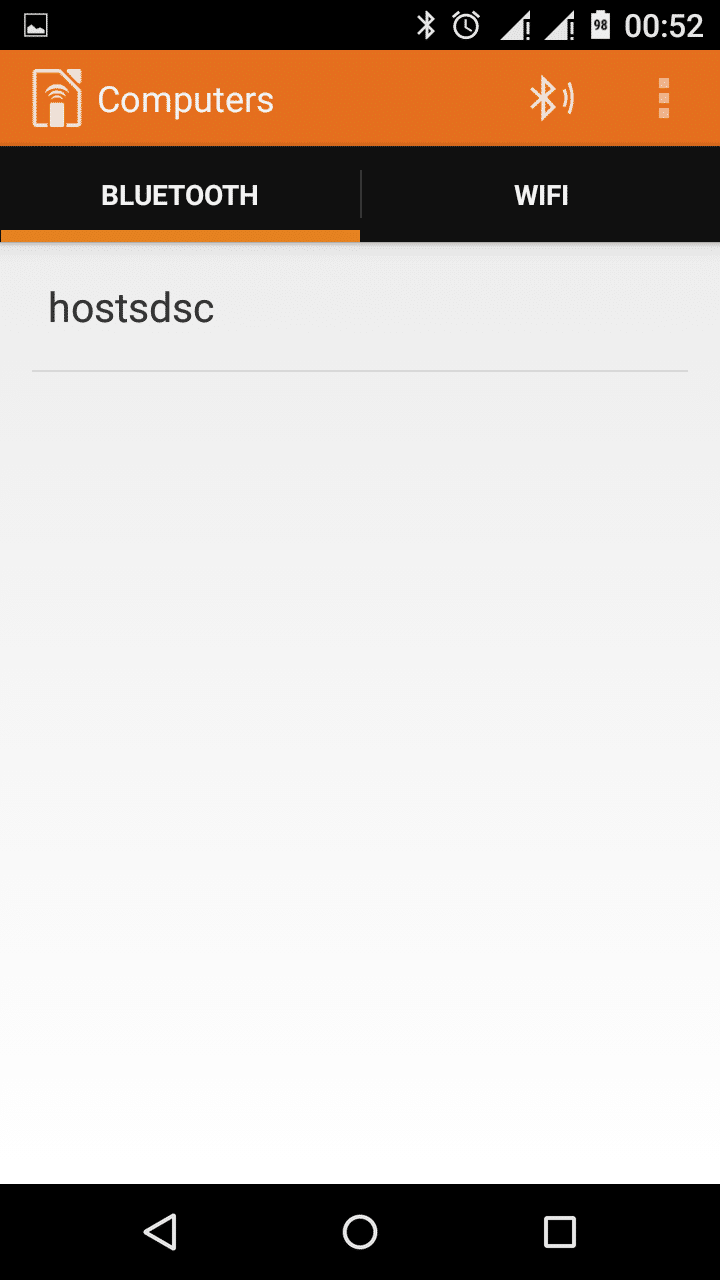This screenshot has width=720, height=1280.
Task: Go back with the system back button
Action: click(160, 1232)
